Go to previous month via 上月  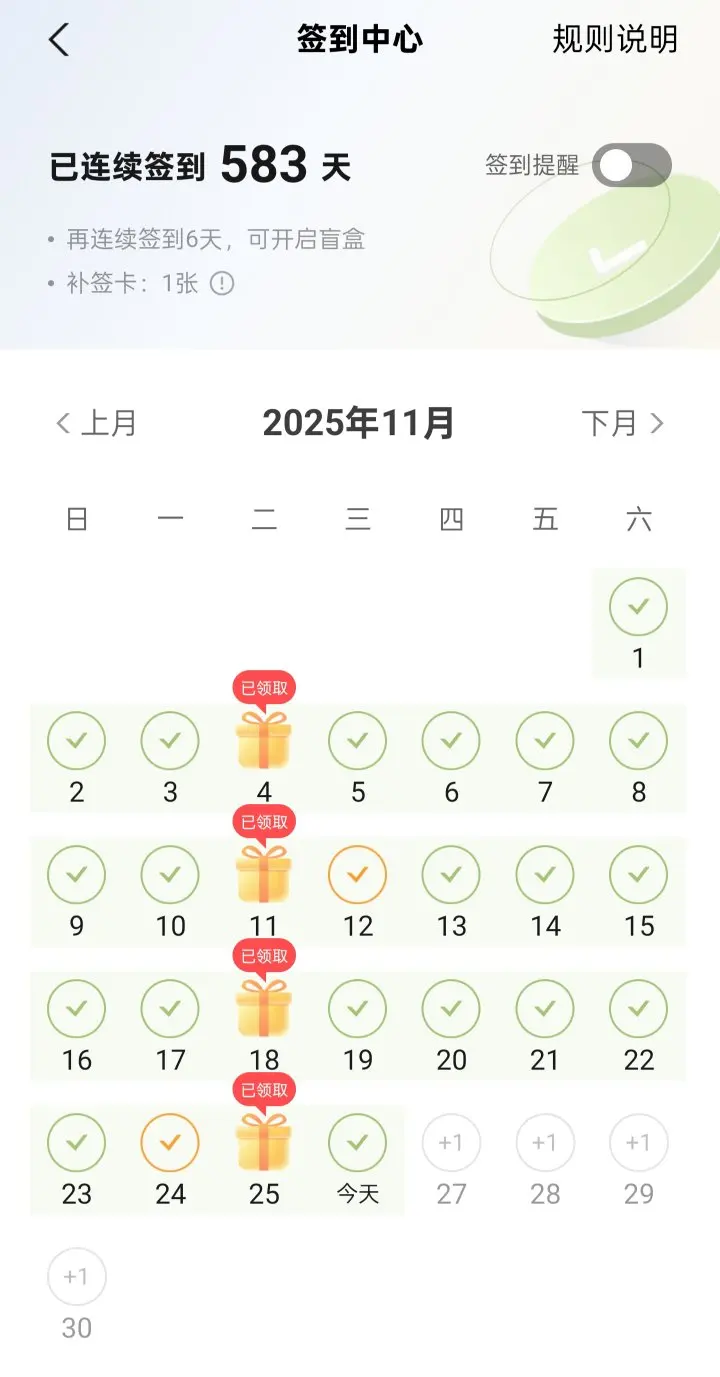click(96, 423)
